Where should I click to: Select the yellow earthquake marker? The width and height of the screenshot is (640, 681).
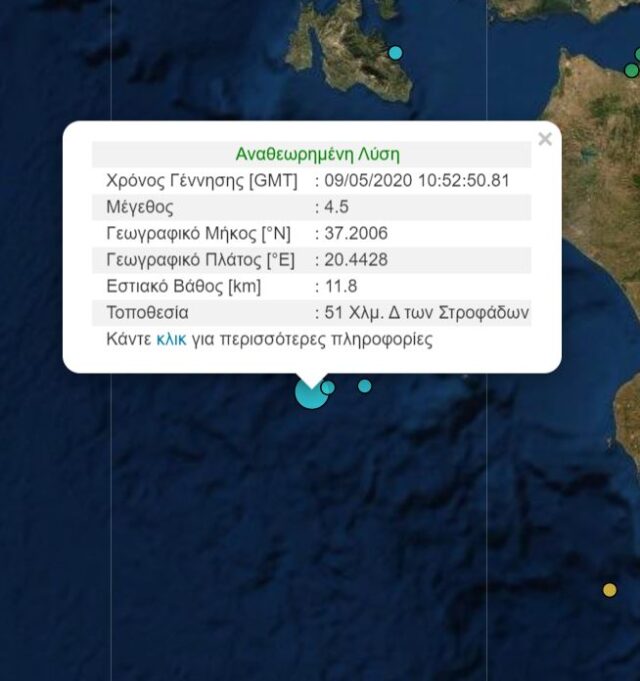(x=609, y=590)
